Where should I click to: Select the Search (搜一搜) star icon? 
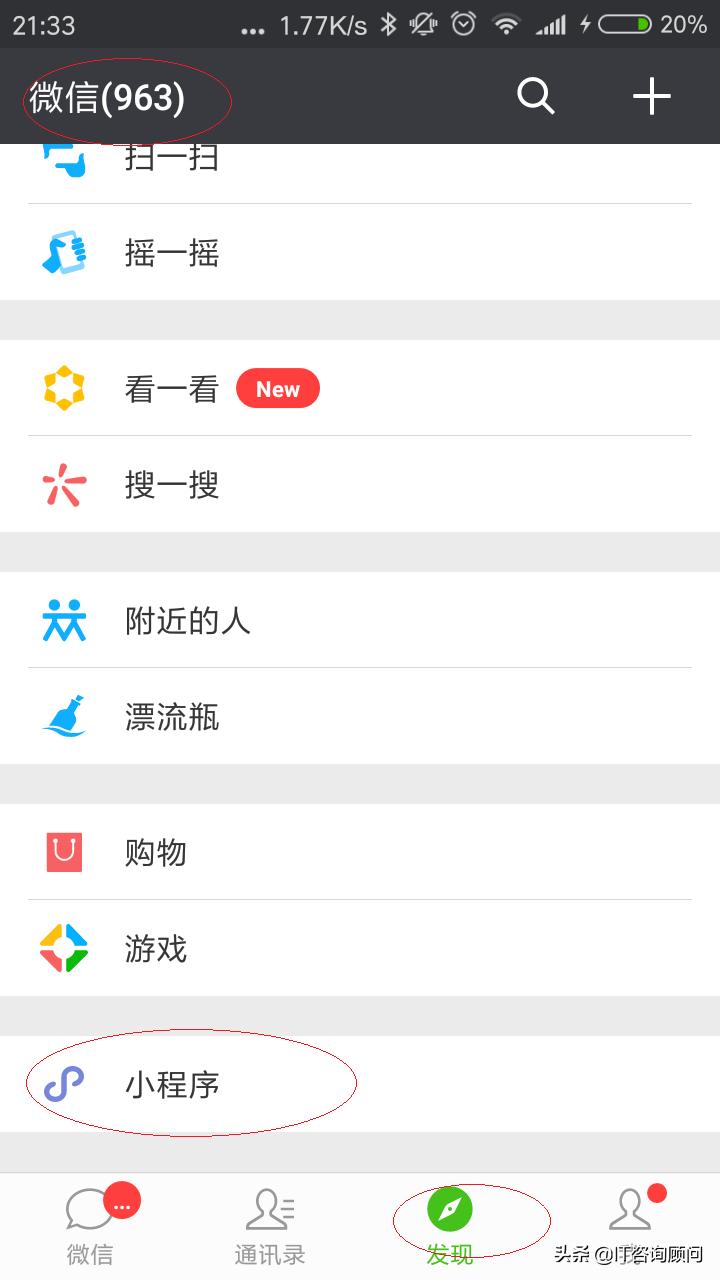click(x=63, y=484)
